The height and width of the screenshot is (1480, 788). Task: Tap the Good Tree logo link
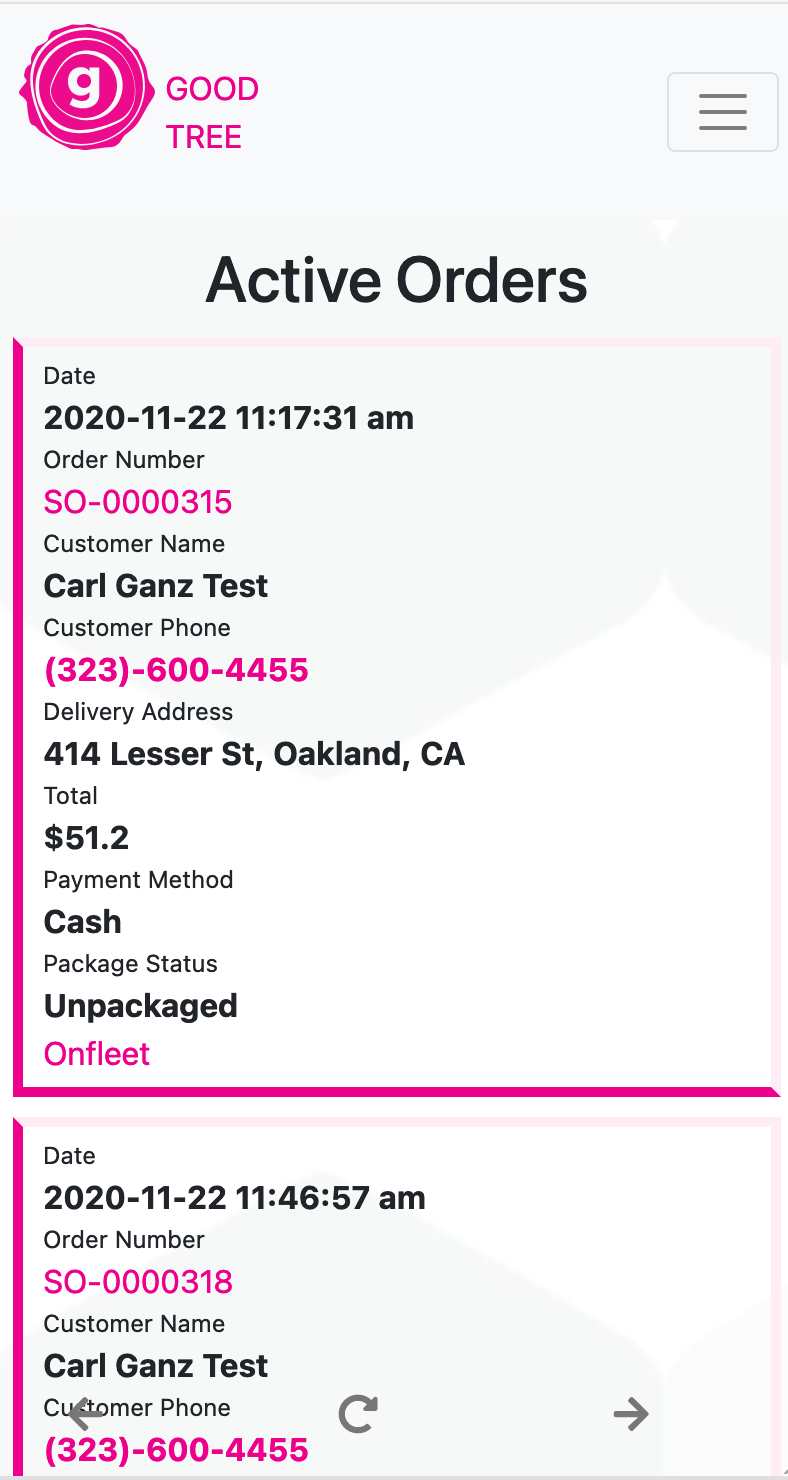140,88
